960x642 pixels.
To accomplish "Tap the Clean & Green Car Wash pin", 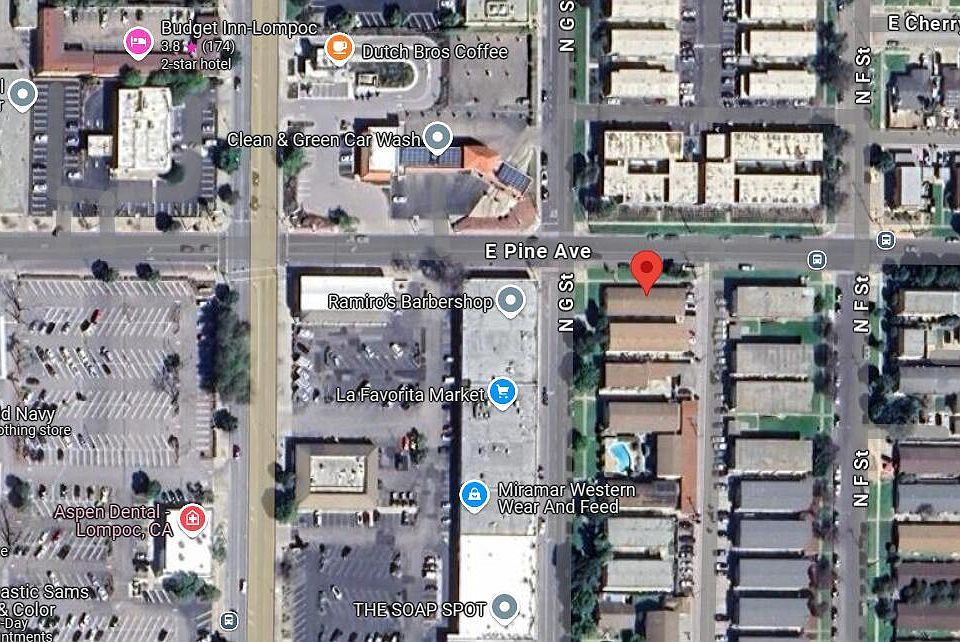I will click(x=437, y=136).
